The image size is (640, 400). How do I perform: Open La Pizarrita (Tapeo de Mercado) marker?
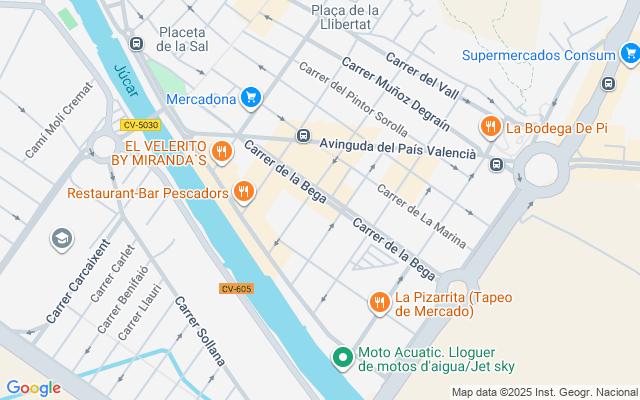tap(380, 303)
